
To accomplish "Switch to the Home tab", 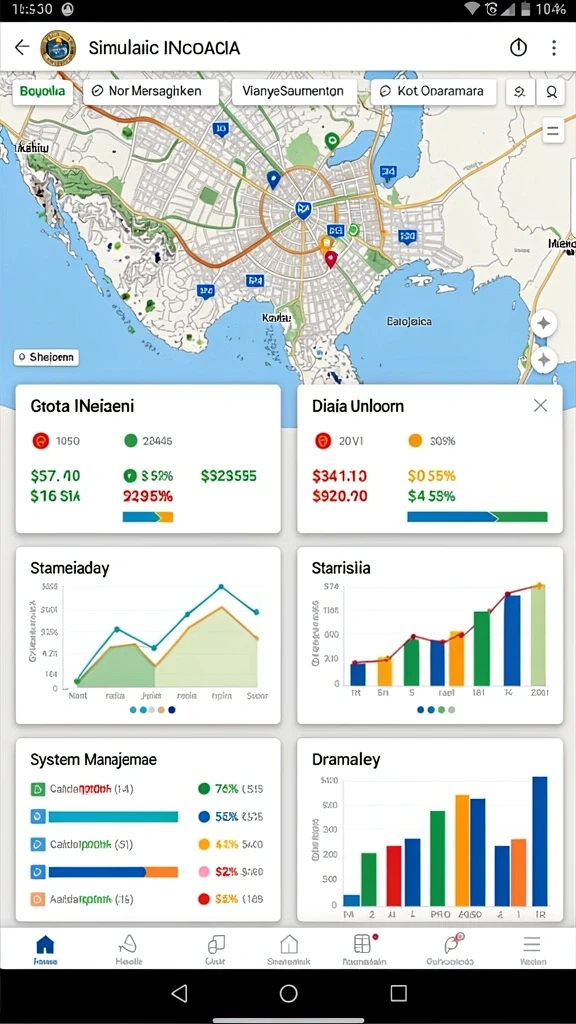I will pyautogui.click(x=45, y=949).
